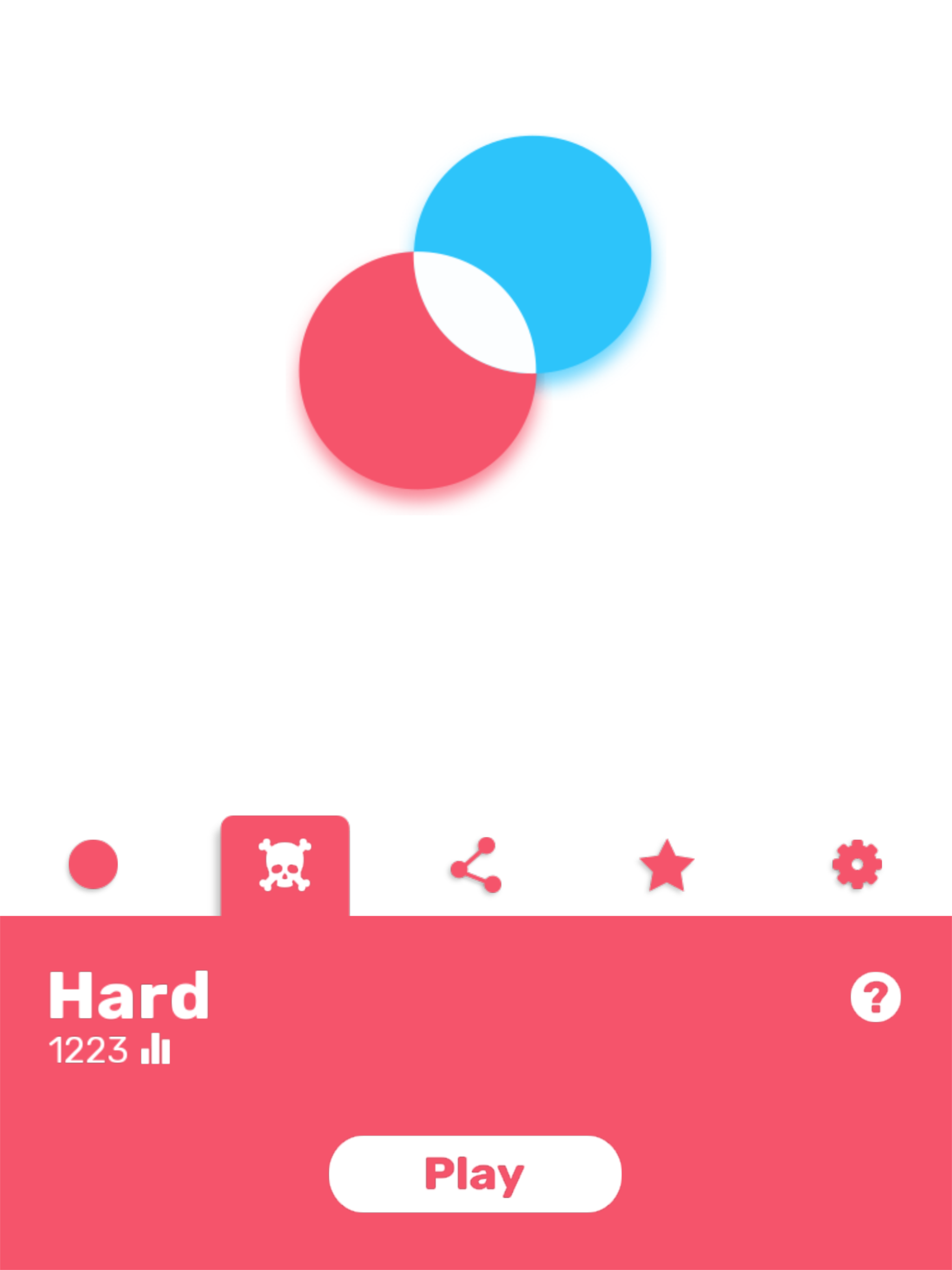Tap the skull and crossbones symbol
The image size is (952, 1270).
pyautogui.click(x=285, y=864)
